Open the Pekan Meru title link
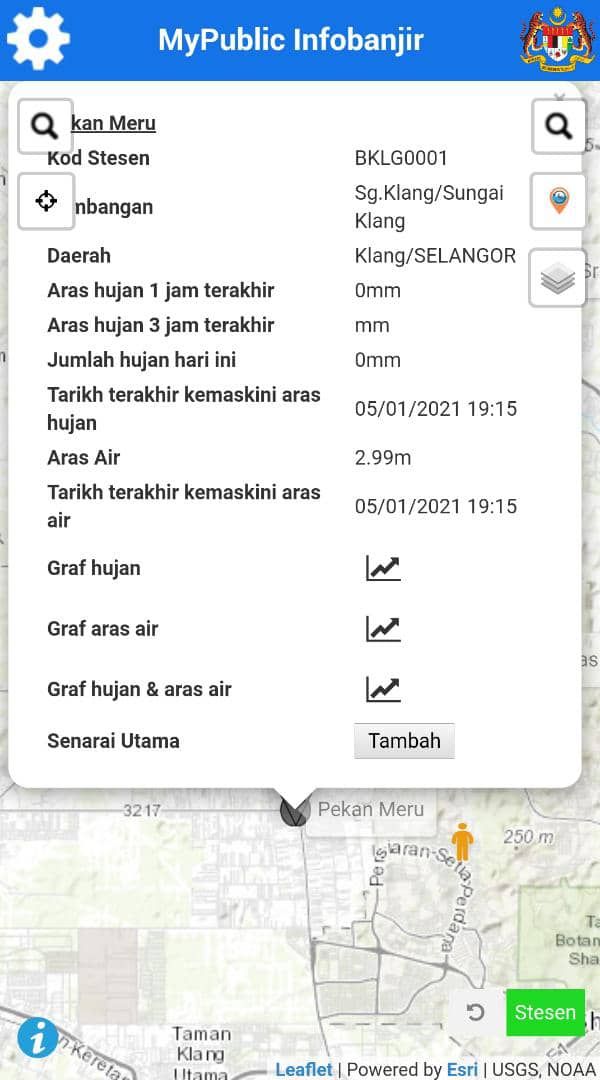This screenshot has width=600, height=1080. (114, 123)
